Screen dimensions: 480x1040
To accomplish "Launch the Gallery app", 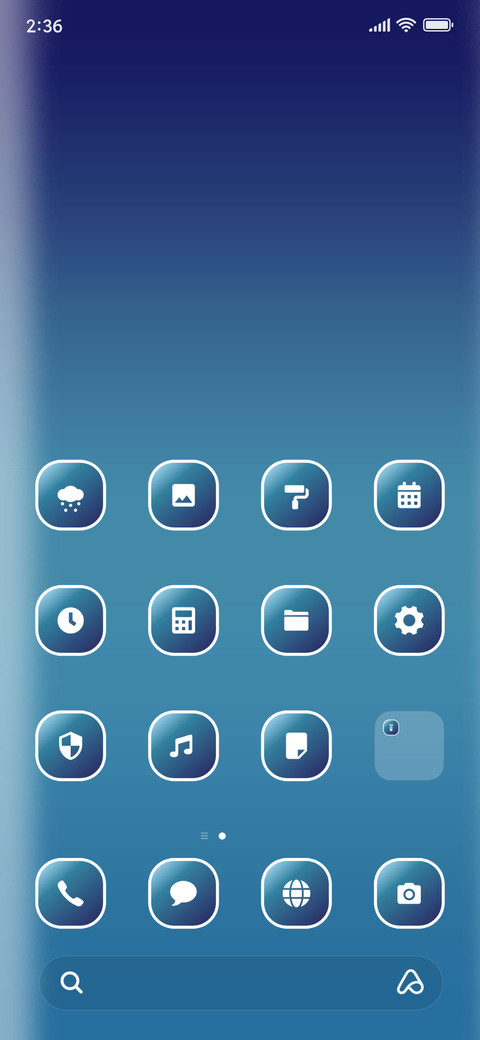I will 184,495.
